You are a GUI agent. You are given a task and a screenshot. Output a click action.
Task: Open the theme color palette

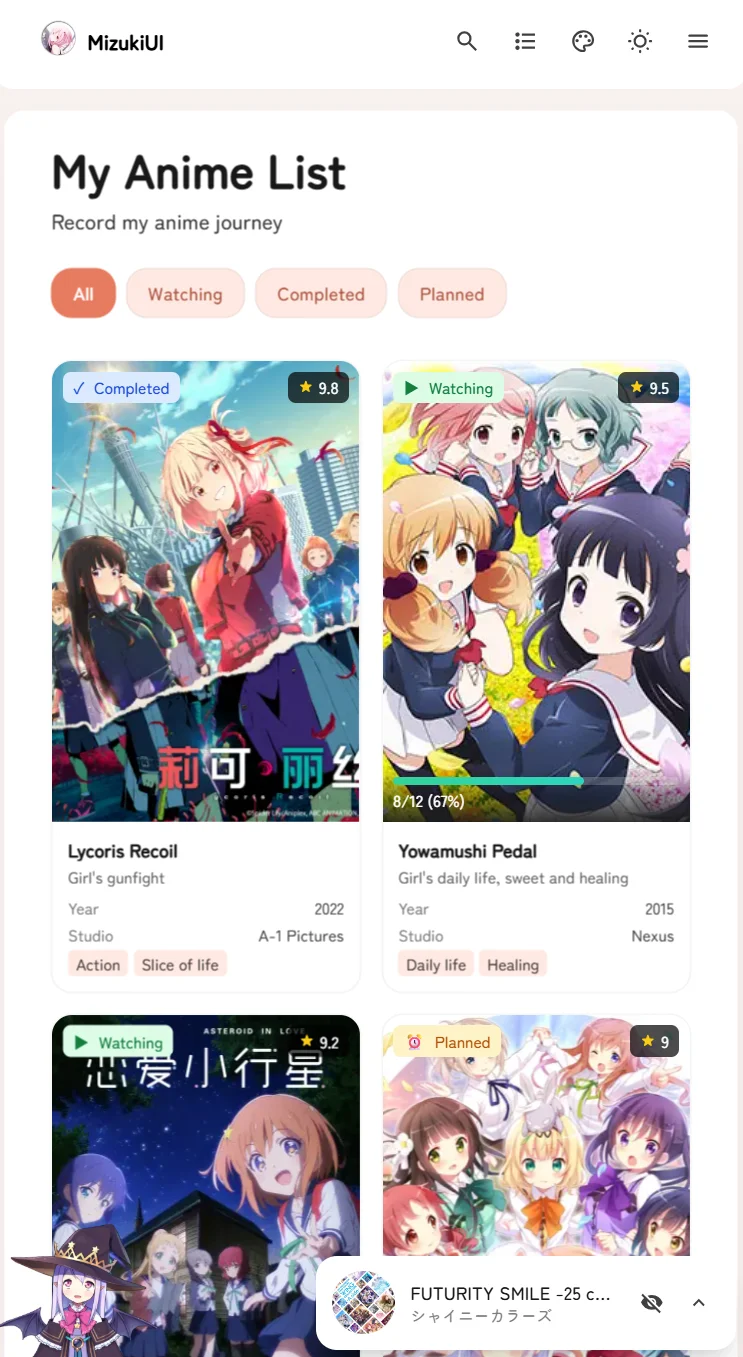coord(583,41)
